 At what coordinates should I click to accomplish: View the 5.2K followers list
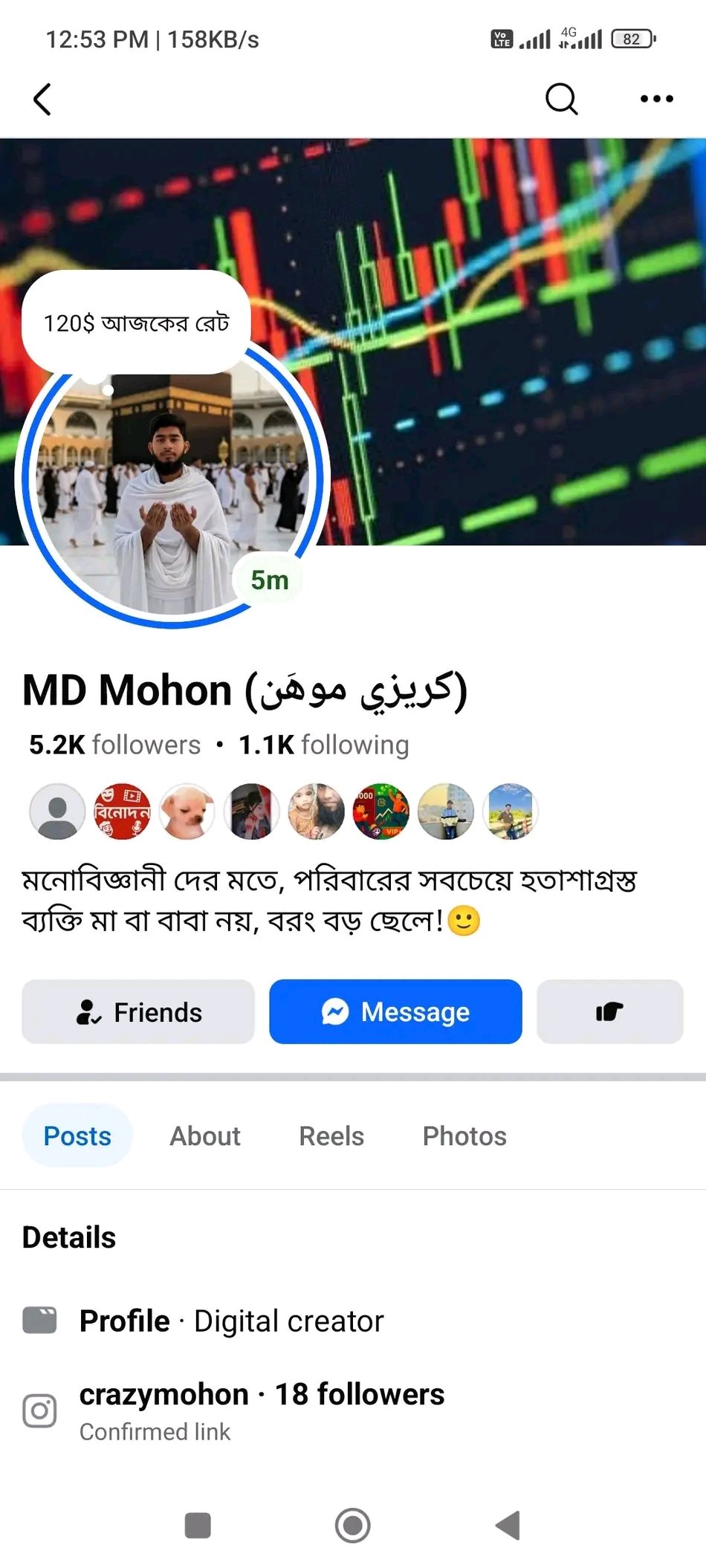(115, 745)
